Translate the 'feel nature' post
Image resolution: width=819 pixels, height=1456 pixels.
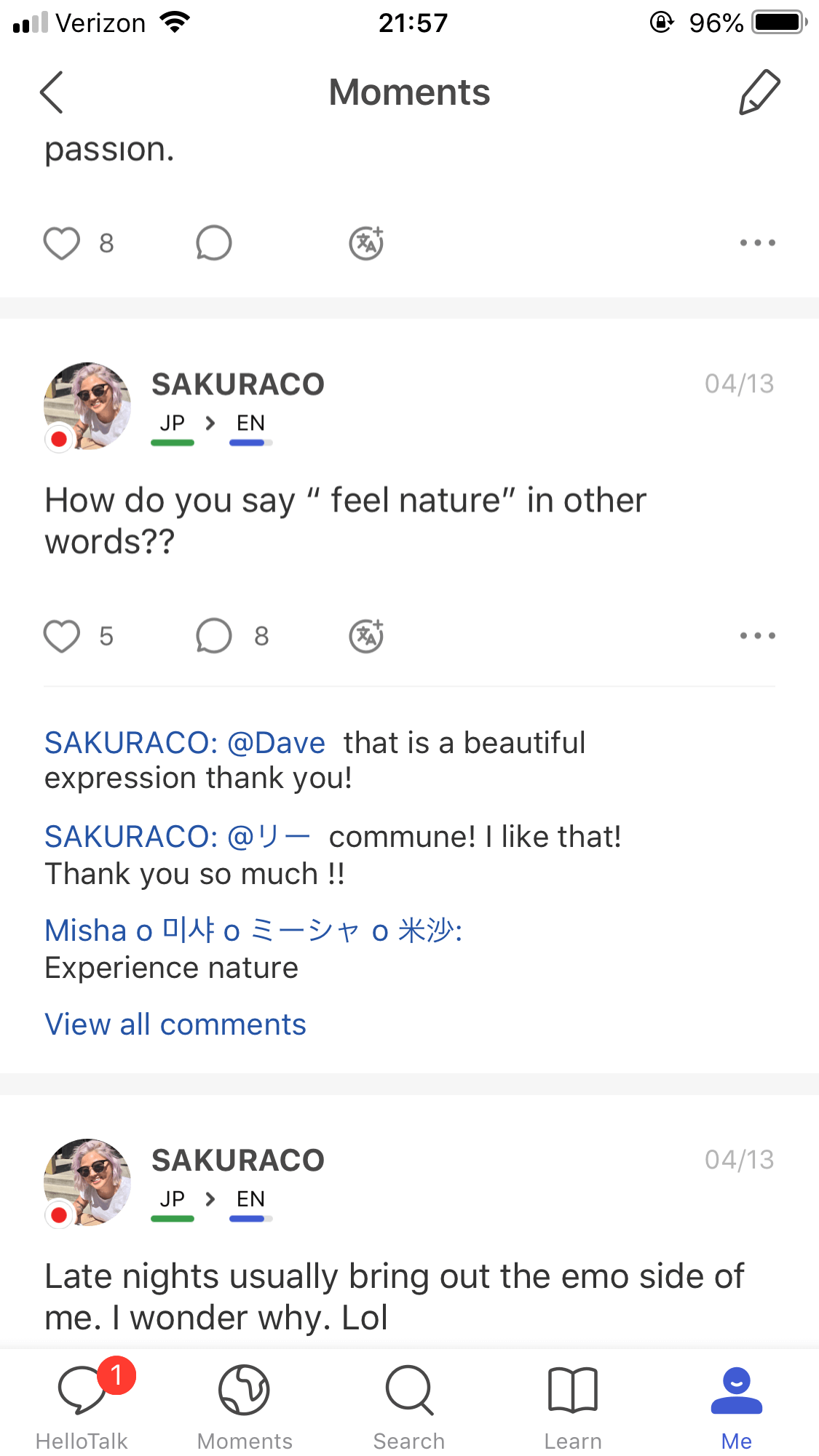tap(366, 636)
